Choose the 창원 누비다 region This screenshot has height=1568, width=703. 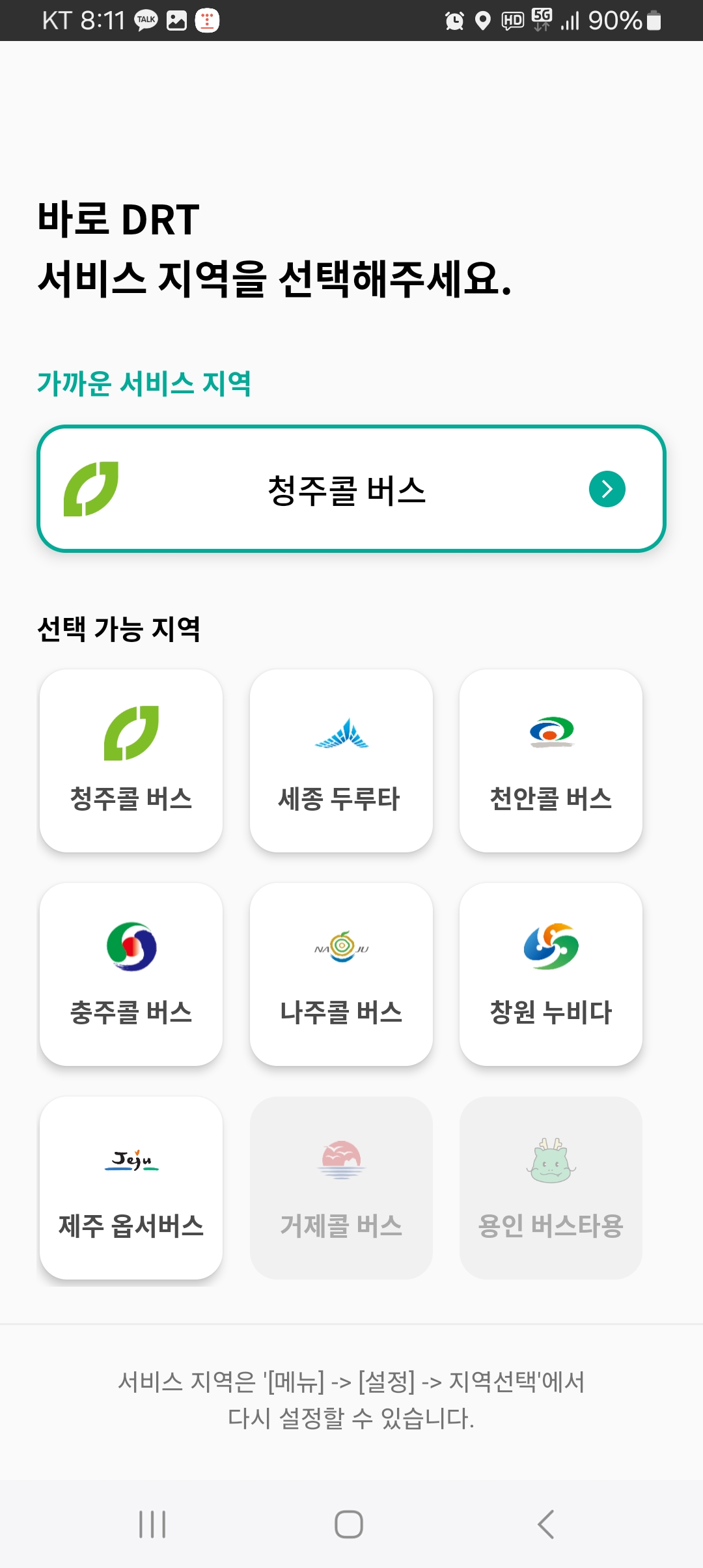[551, 974]
